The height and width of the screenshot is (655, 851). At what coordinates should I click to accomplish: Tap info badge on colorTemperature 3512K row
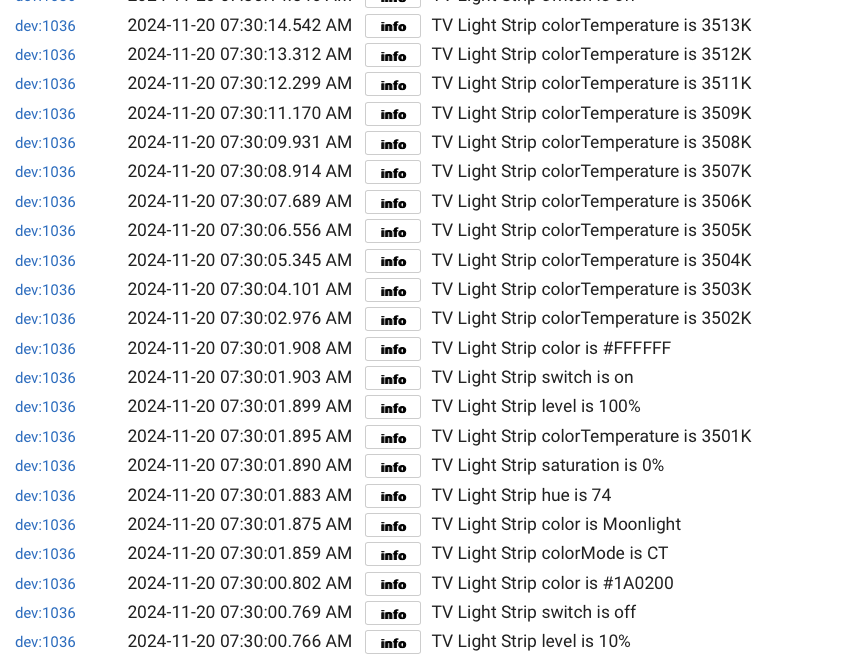coord(393,56)
